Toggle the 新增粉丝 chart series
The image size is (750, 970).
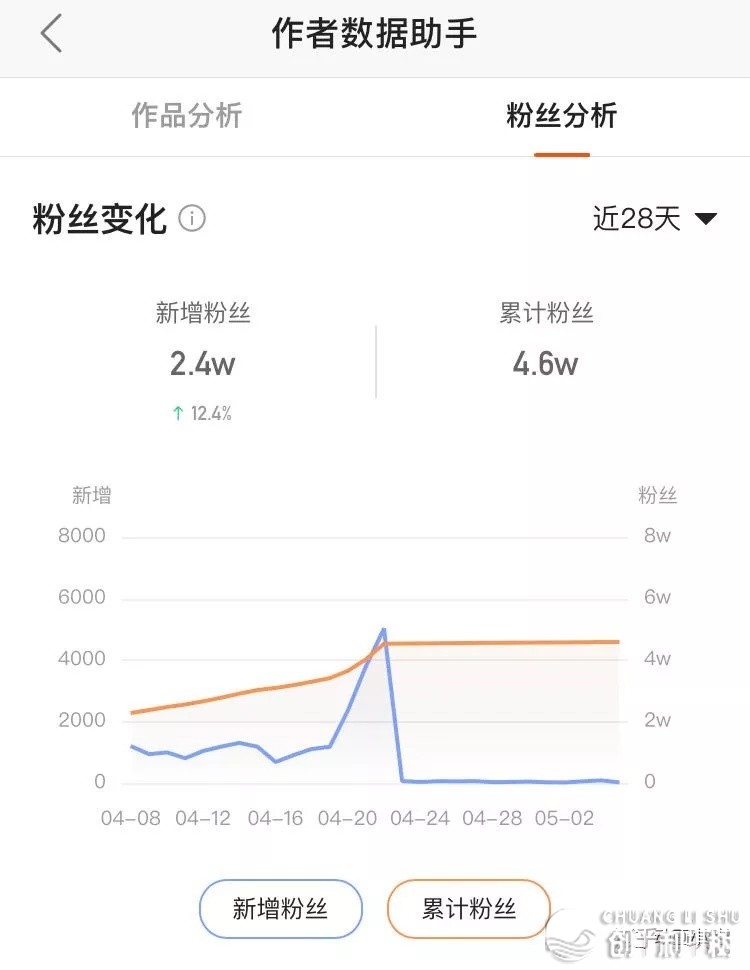tap(280, 908)
